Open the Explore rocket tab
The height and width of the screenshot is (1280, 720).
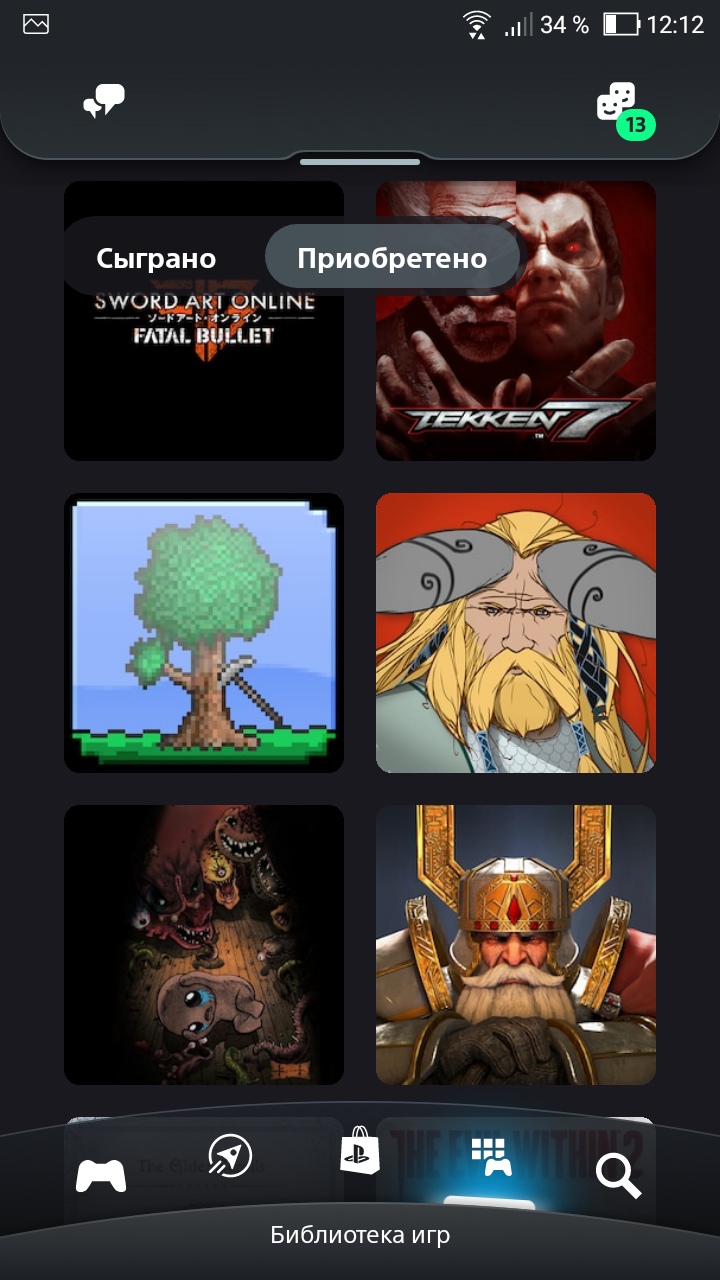pyautogui.click(x=230, y=1157)
